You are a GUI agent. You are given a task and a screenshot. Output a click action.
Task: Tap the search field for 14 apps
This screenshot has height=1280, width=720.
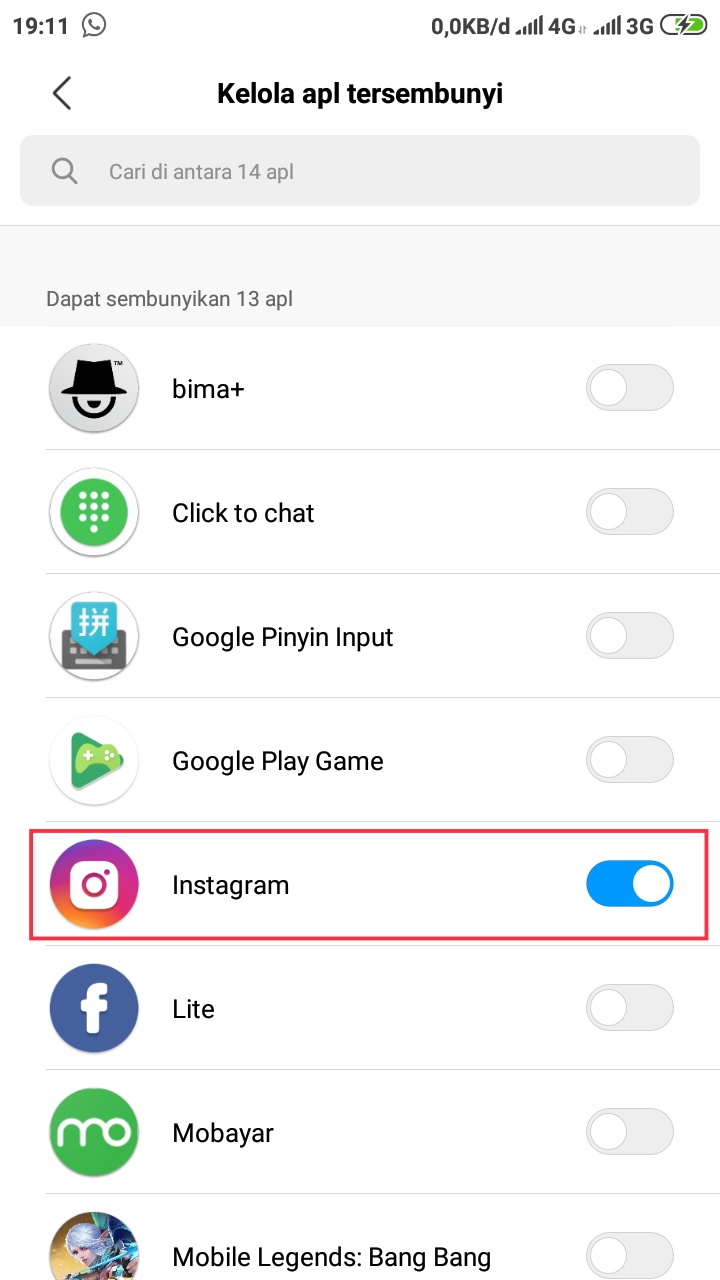pyautogui.click(x=360, y=172)
